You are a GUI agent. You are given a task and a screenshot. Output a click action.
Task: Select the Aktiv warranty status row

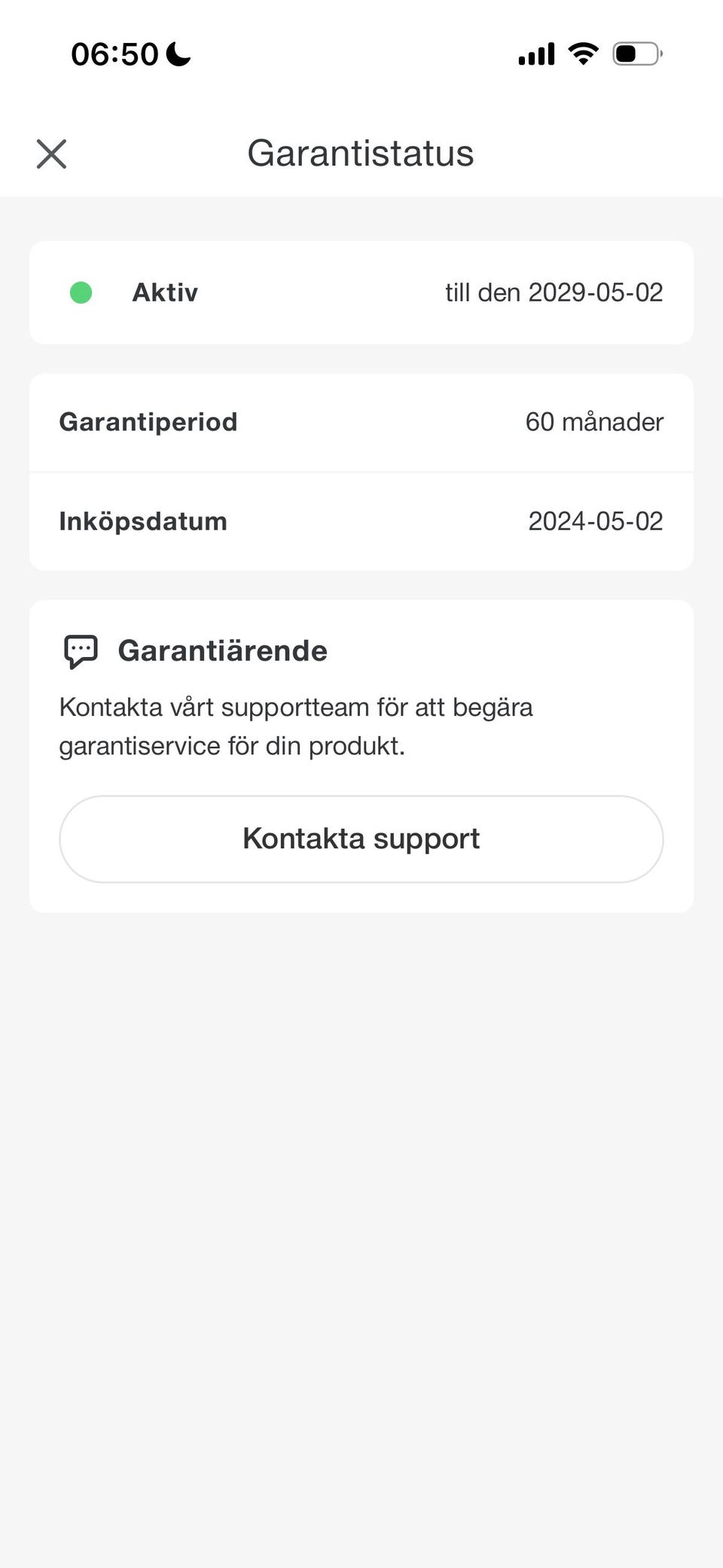tap(361, 292)
